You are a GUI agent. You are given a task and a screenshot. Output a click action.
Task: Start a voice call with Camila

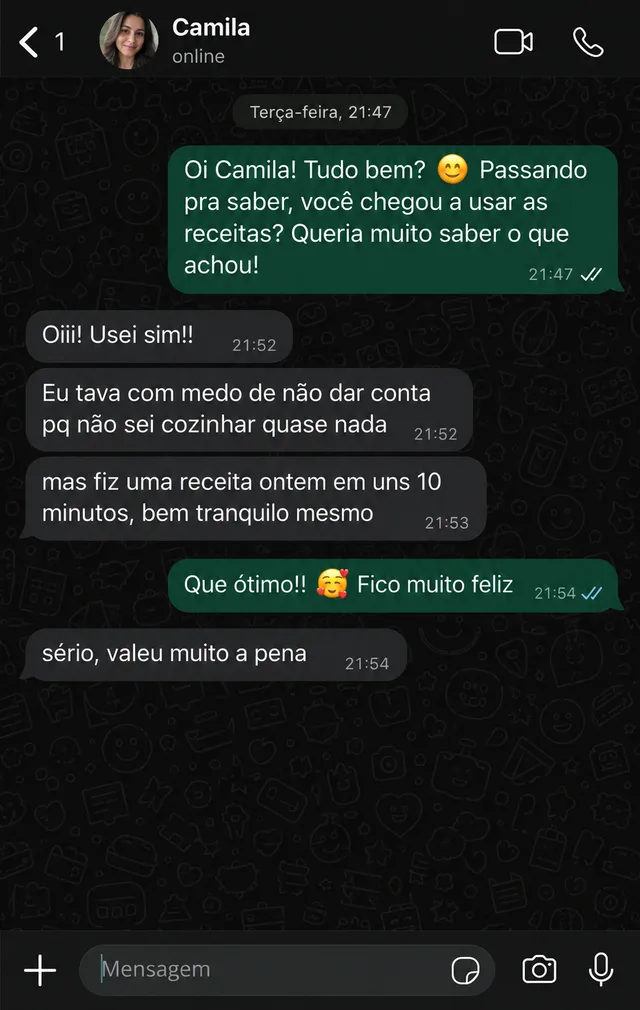588,43
